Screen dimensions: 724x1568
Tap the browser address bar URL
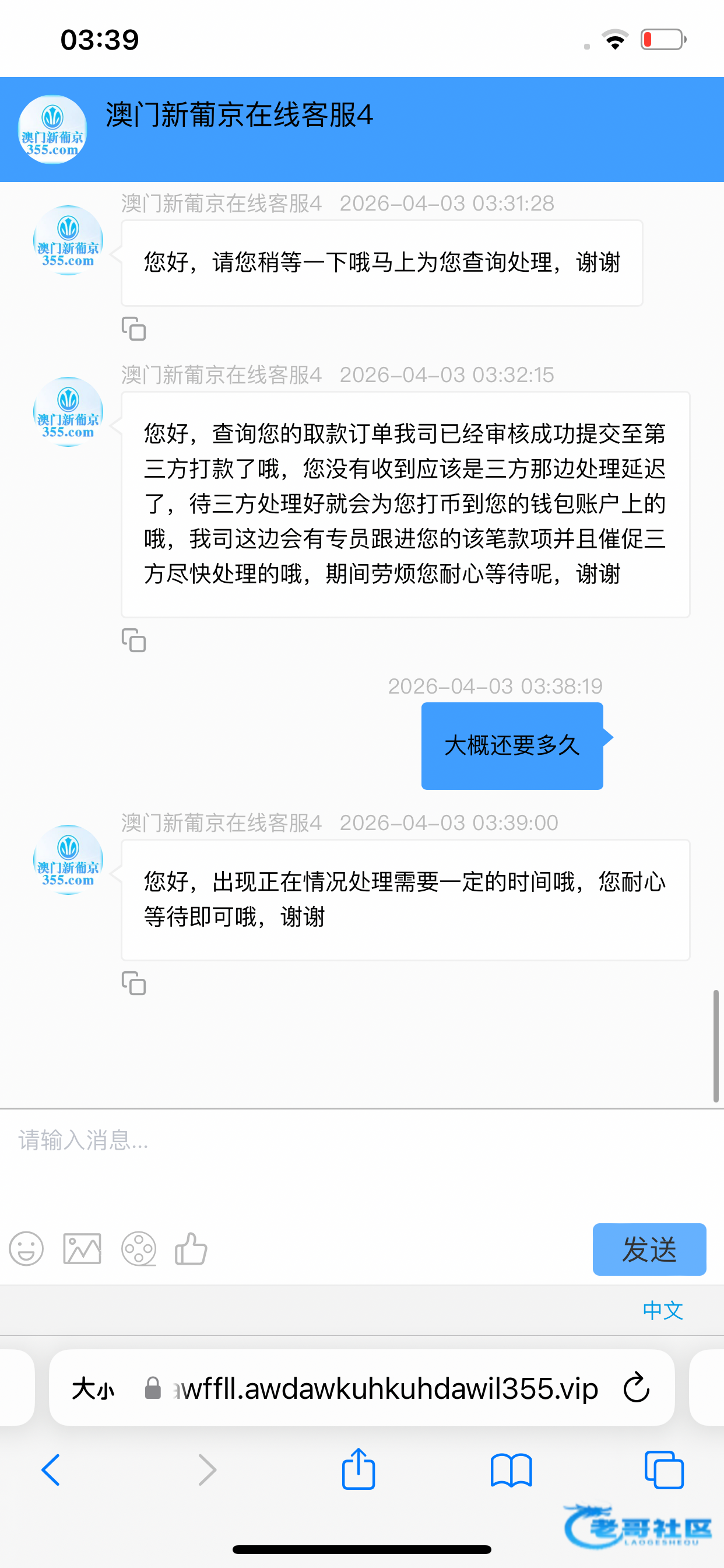(384, 1388)
